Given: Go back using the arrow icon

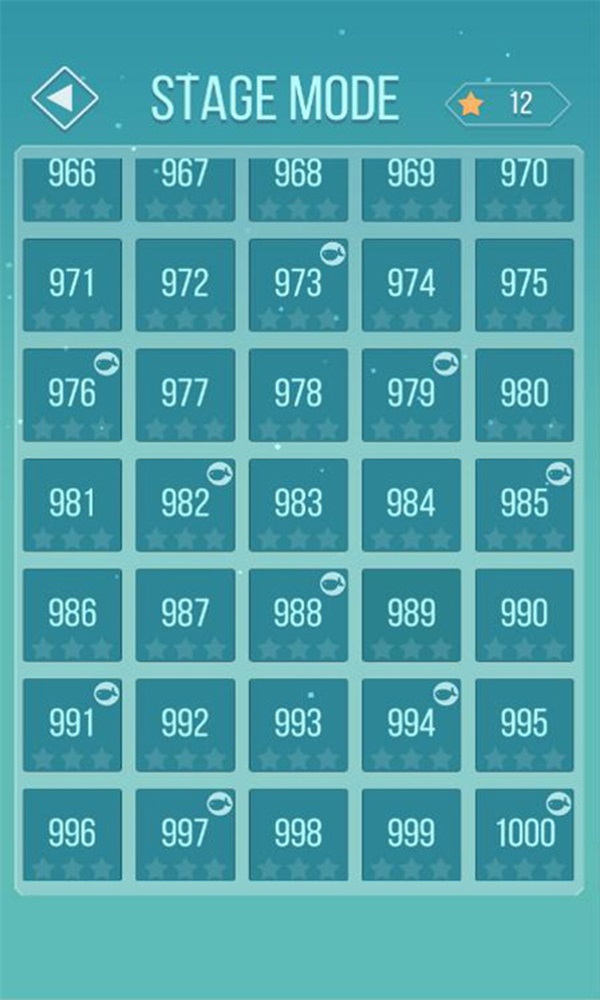Looking at the screenshot, I should click(64, 98).
